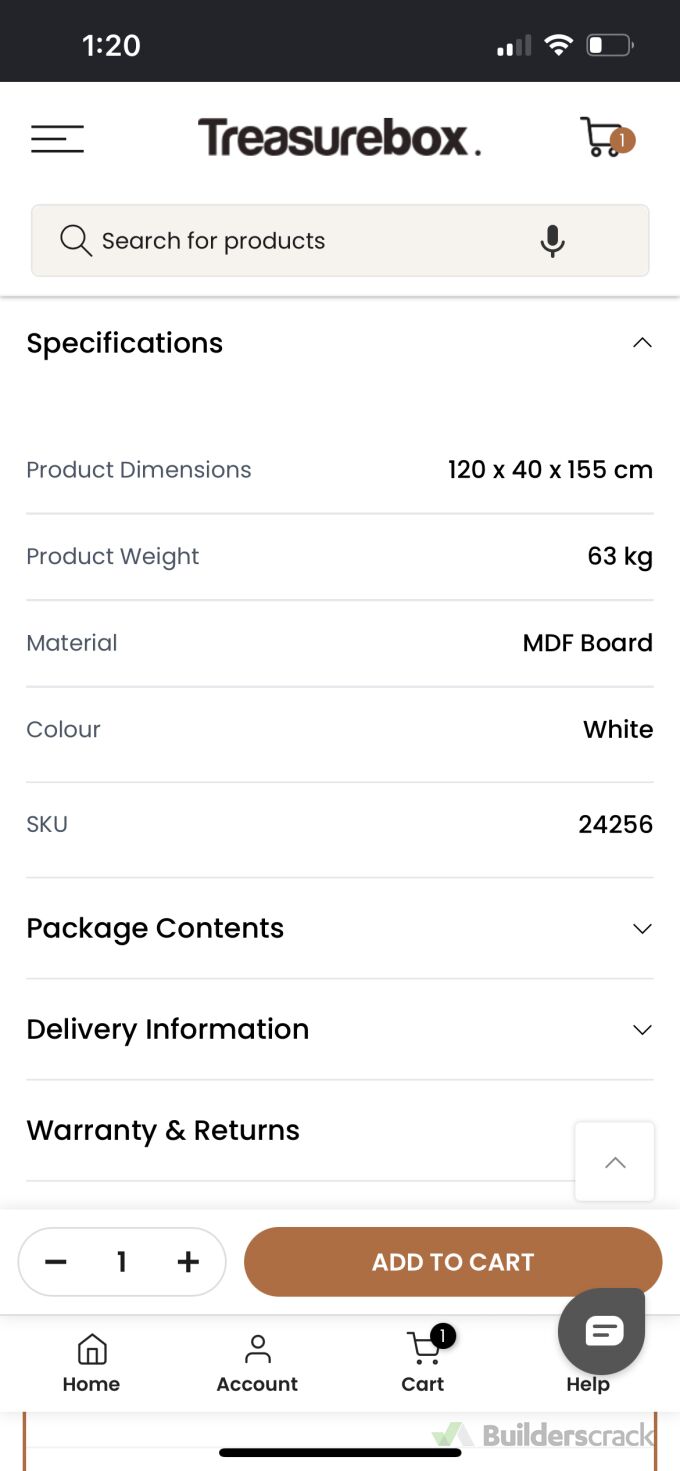Expand Warranty & Returns

tap(300, 1130)
